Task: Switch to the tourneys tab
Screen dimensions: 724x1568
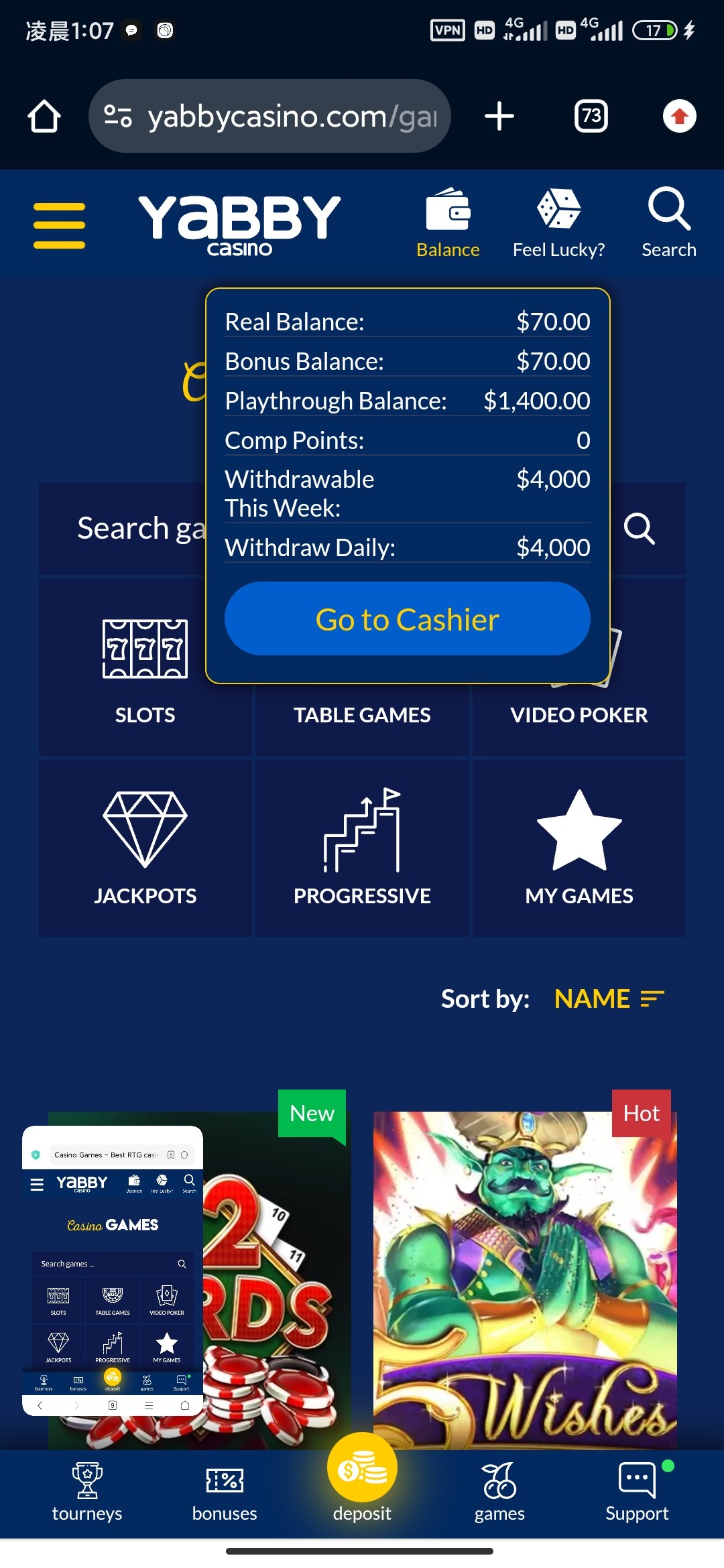Action: (87, 1492)
